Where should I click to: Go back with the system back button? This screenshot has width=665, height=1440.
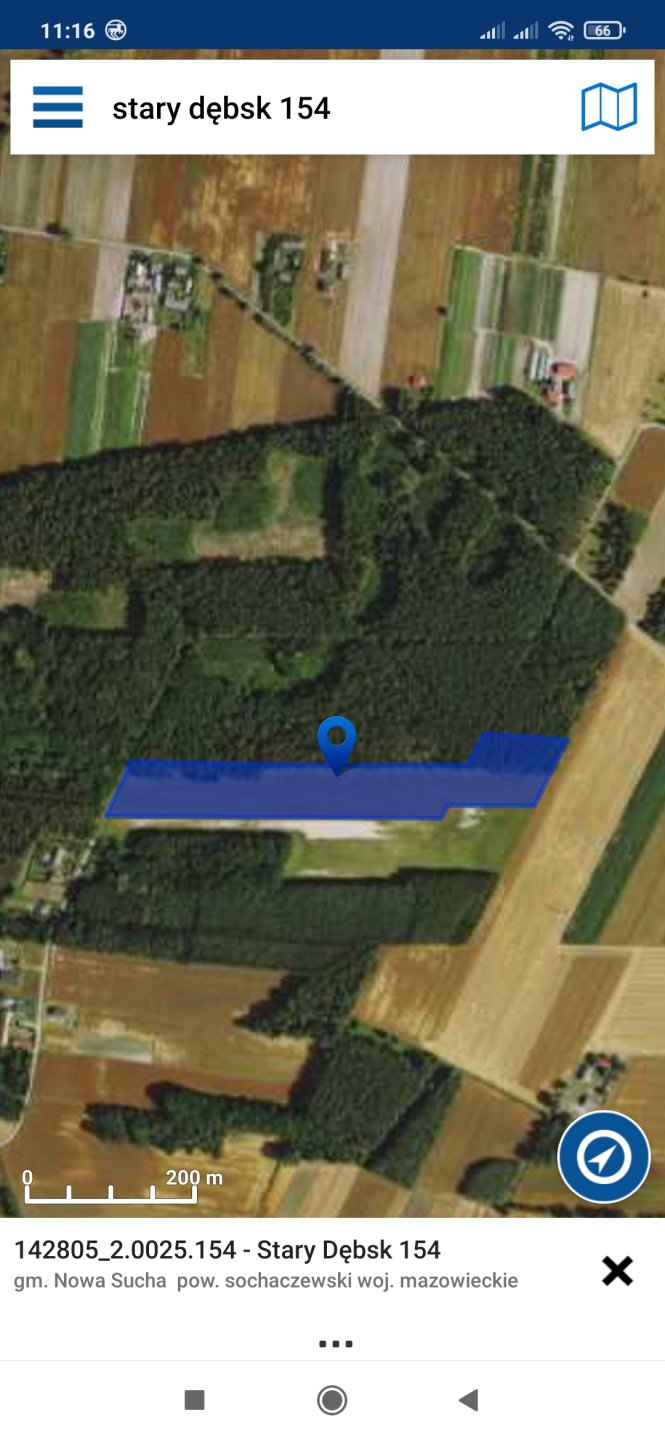(x=468, y=1400)
